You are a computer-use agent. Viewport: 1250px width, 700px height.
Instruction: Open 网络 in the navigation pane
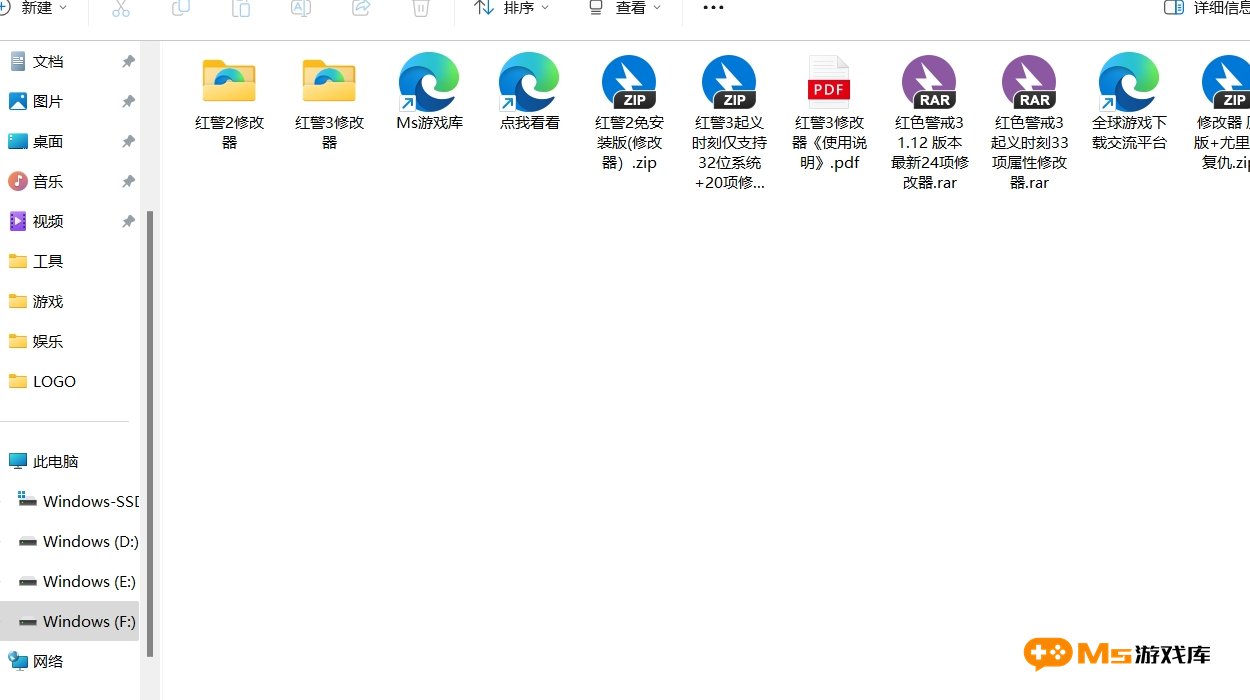(48, 661)
